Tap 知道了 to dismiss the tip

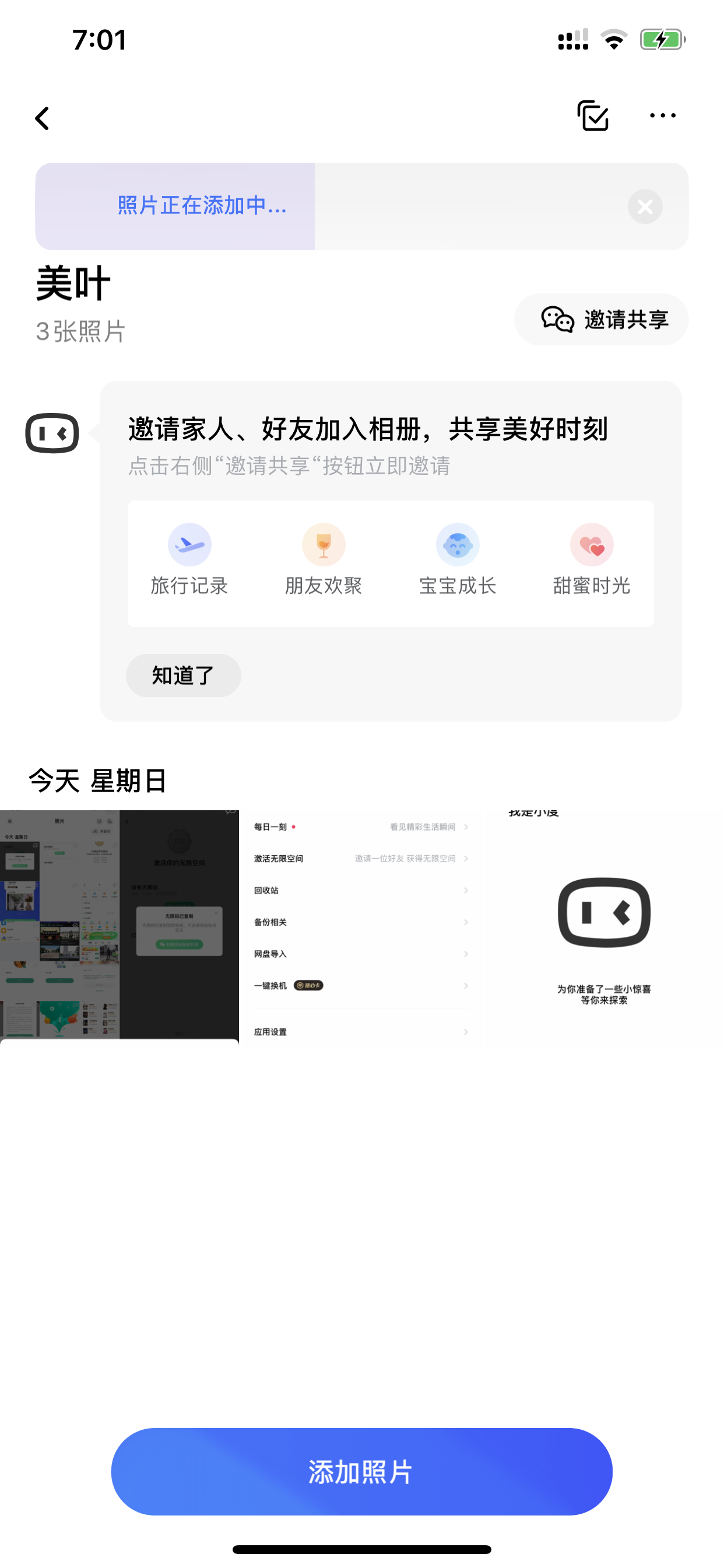pyautogui.click(x=183, y=675)
